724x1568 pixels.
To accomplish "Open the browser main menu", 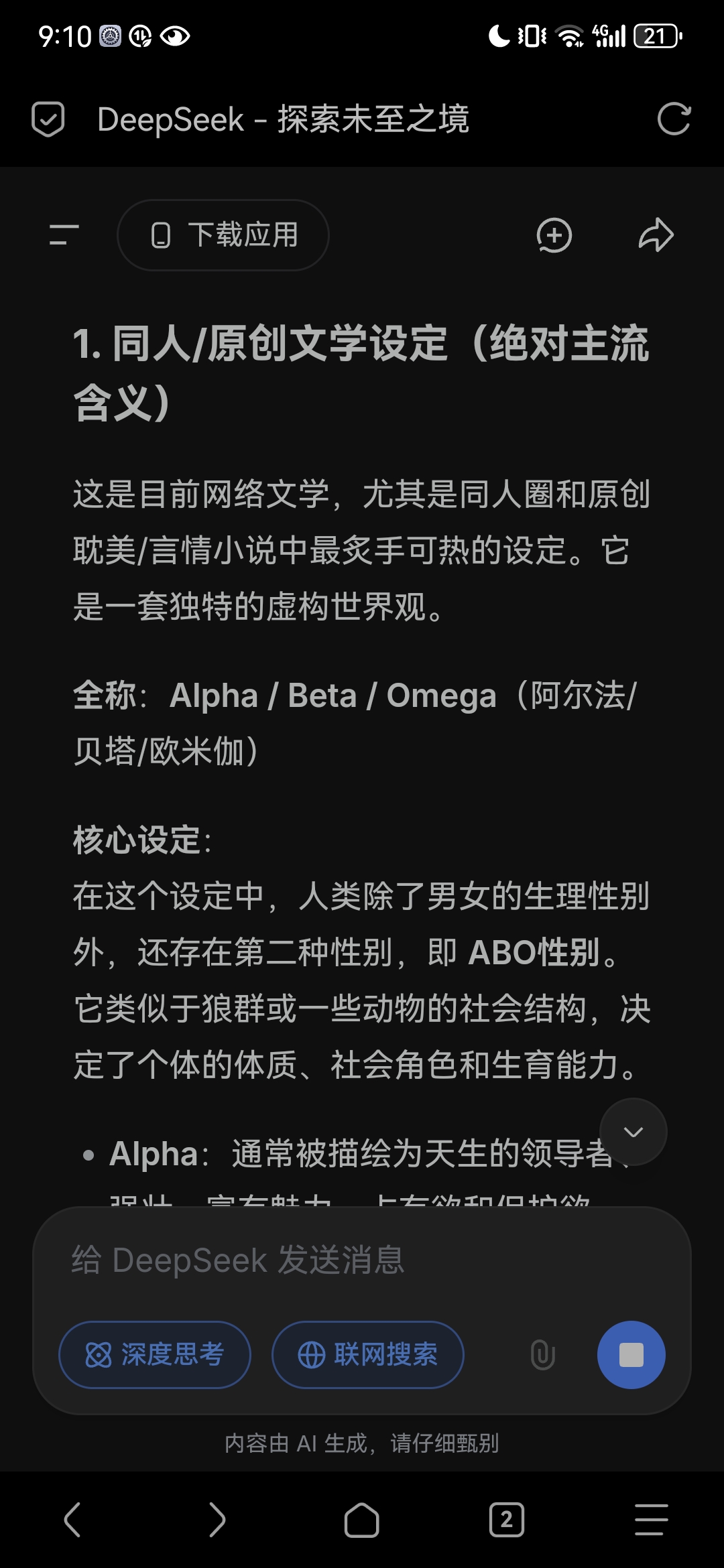I will (x=652, y=1520).
